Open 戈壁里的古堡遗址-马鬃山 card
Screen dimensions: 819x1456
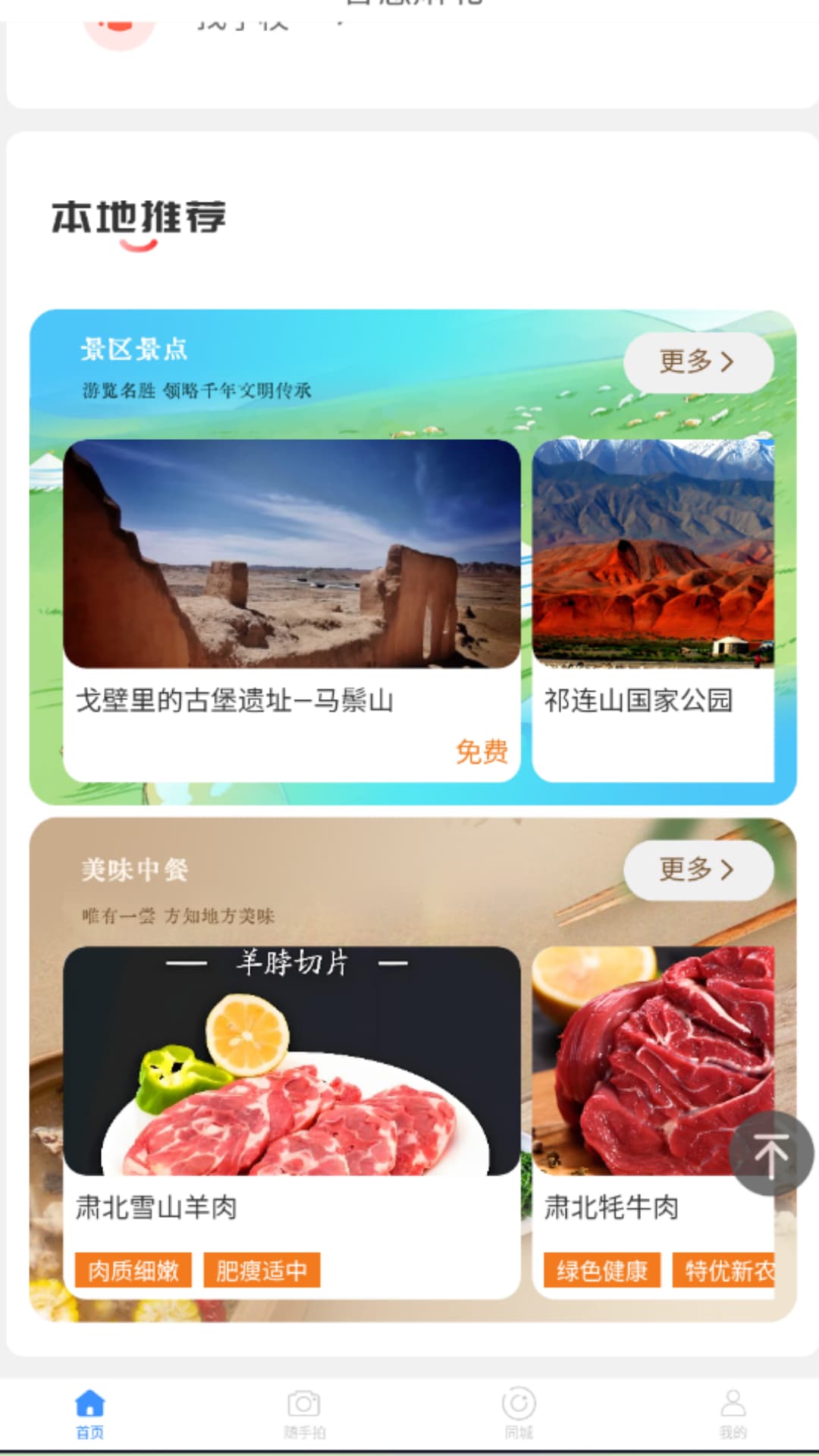click(292, 609)
